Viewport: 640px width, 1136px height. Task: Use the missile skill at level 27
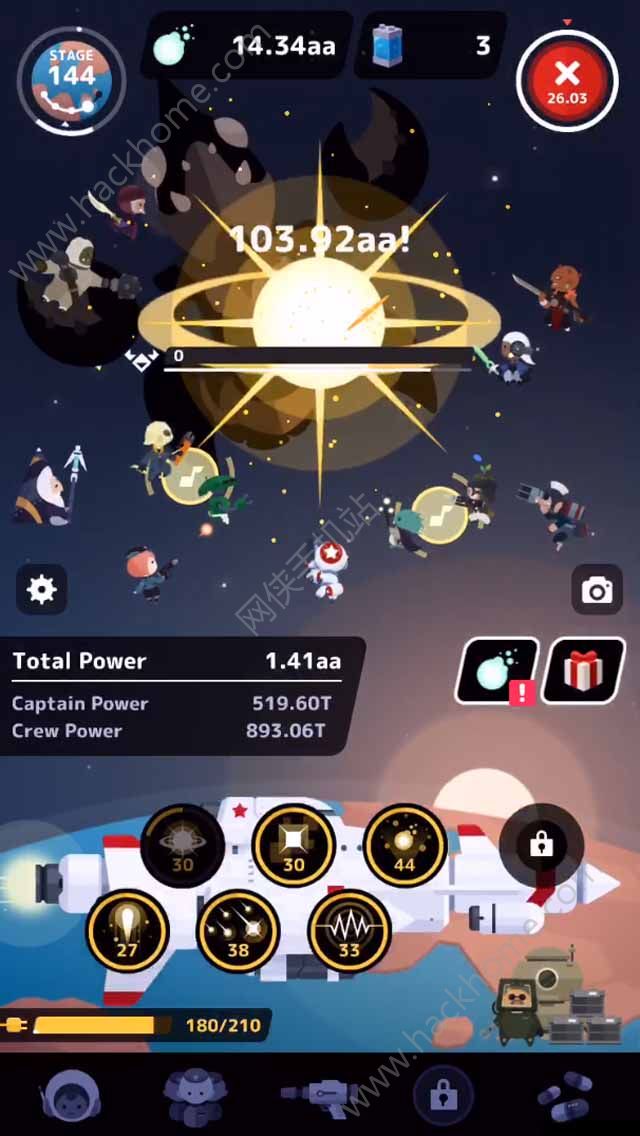127,930
